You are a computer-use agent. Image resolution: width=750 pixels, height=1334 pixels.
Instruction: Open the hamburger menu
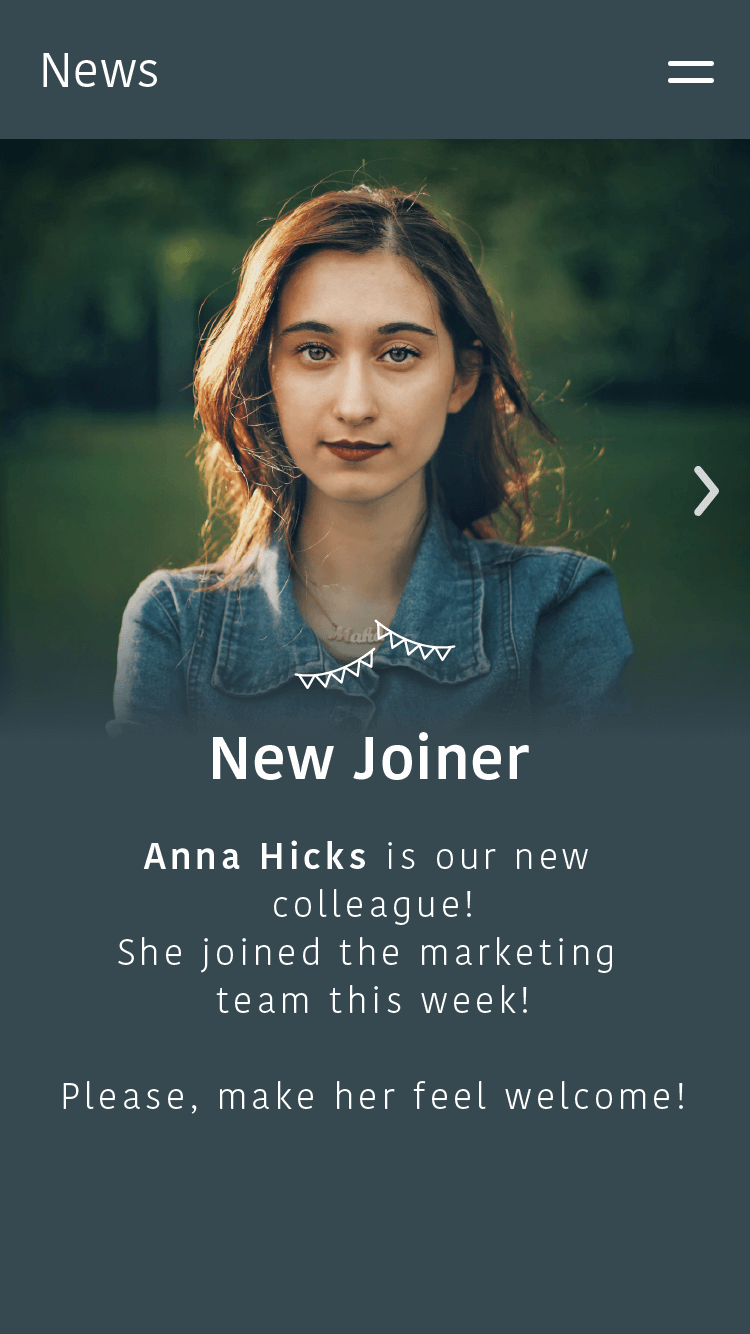coord(691,72)
